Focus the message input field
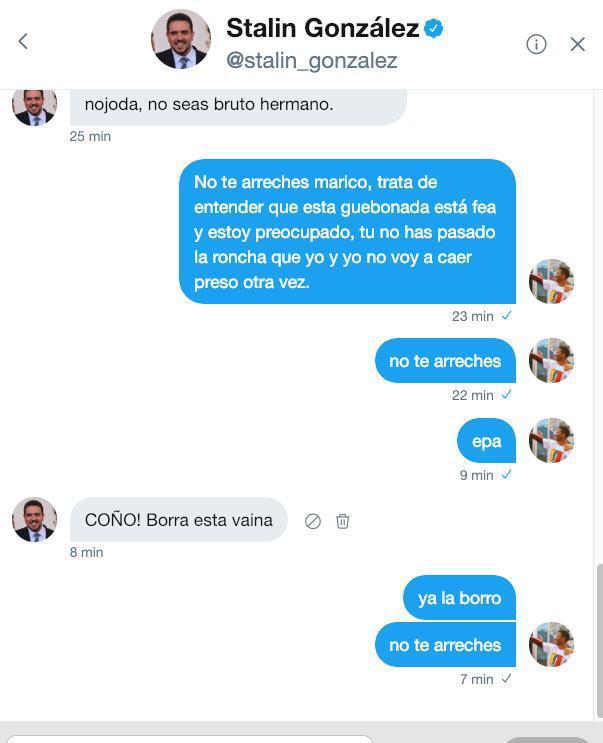603x743 pixels. click(190, 738)
